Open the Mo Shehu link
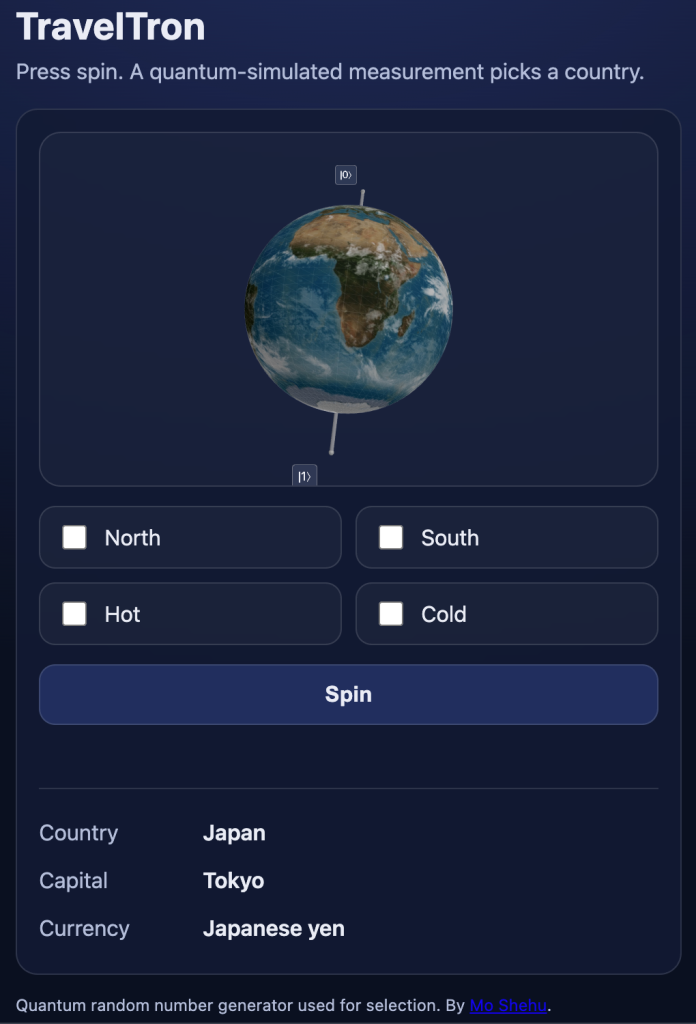 coord(508,1005)
